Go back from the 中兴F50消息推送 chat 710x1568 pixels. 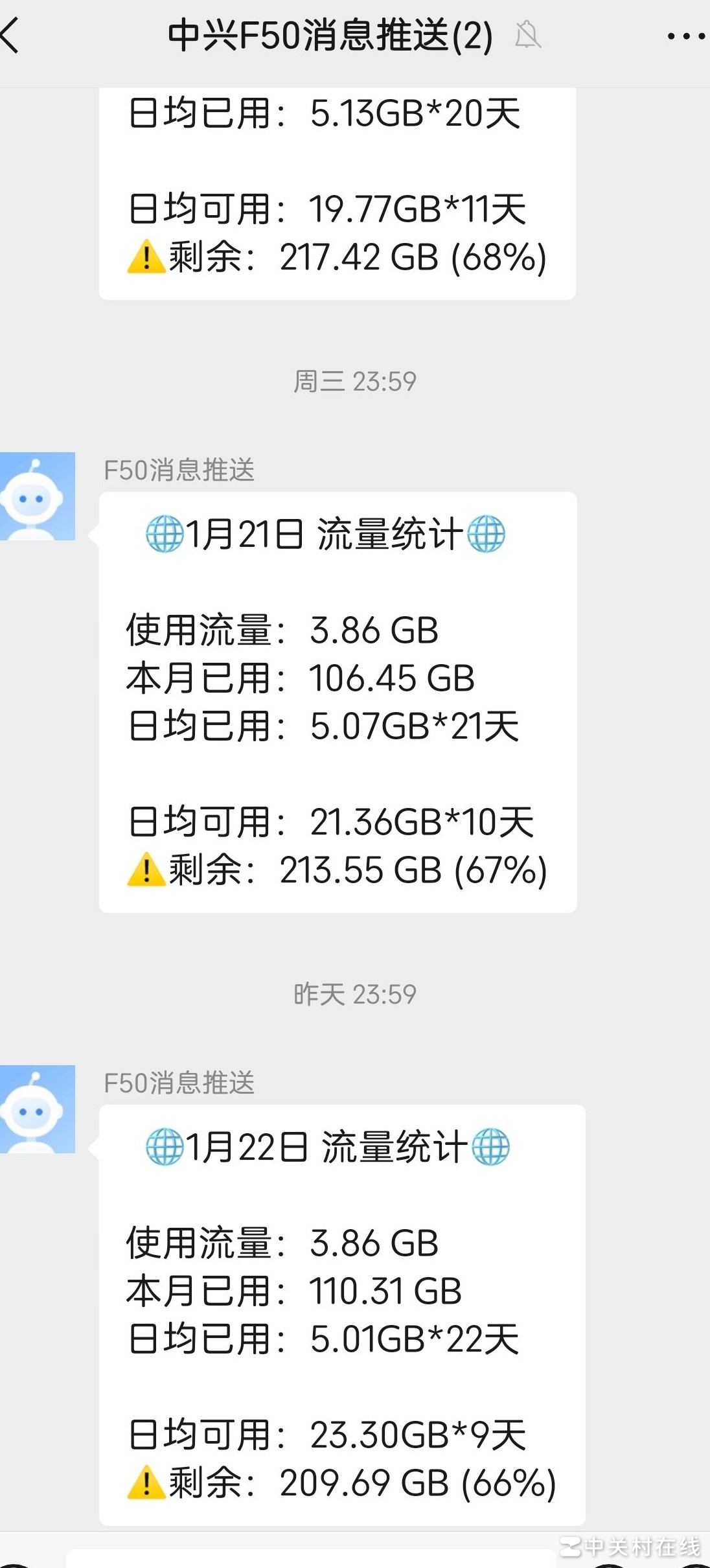point(12,36)
